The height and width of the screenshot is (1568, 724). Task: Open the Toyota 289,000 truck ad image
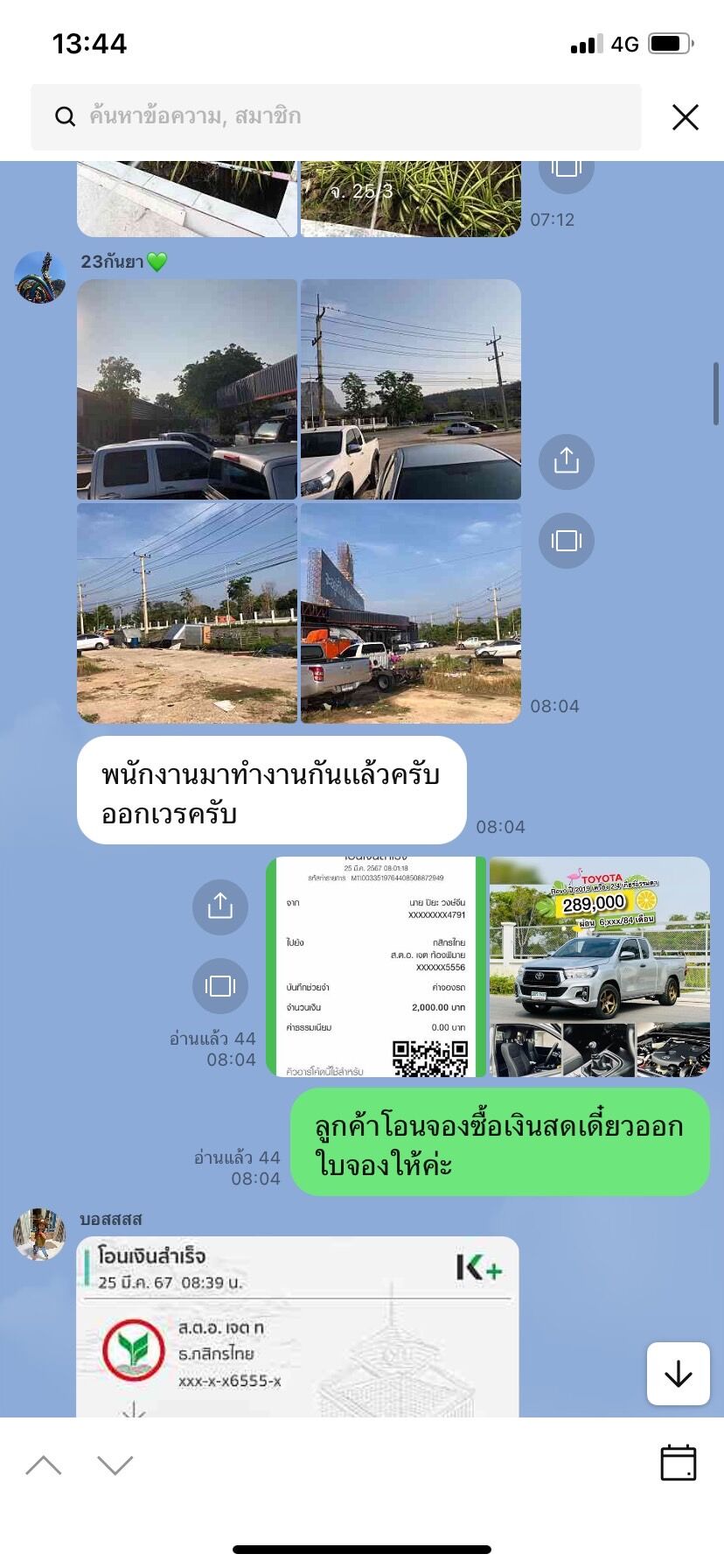coord(599,966)
